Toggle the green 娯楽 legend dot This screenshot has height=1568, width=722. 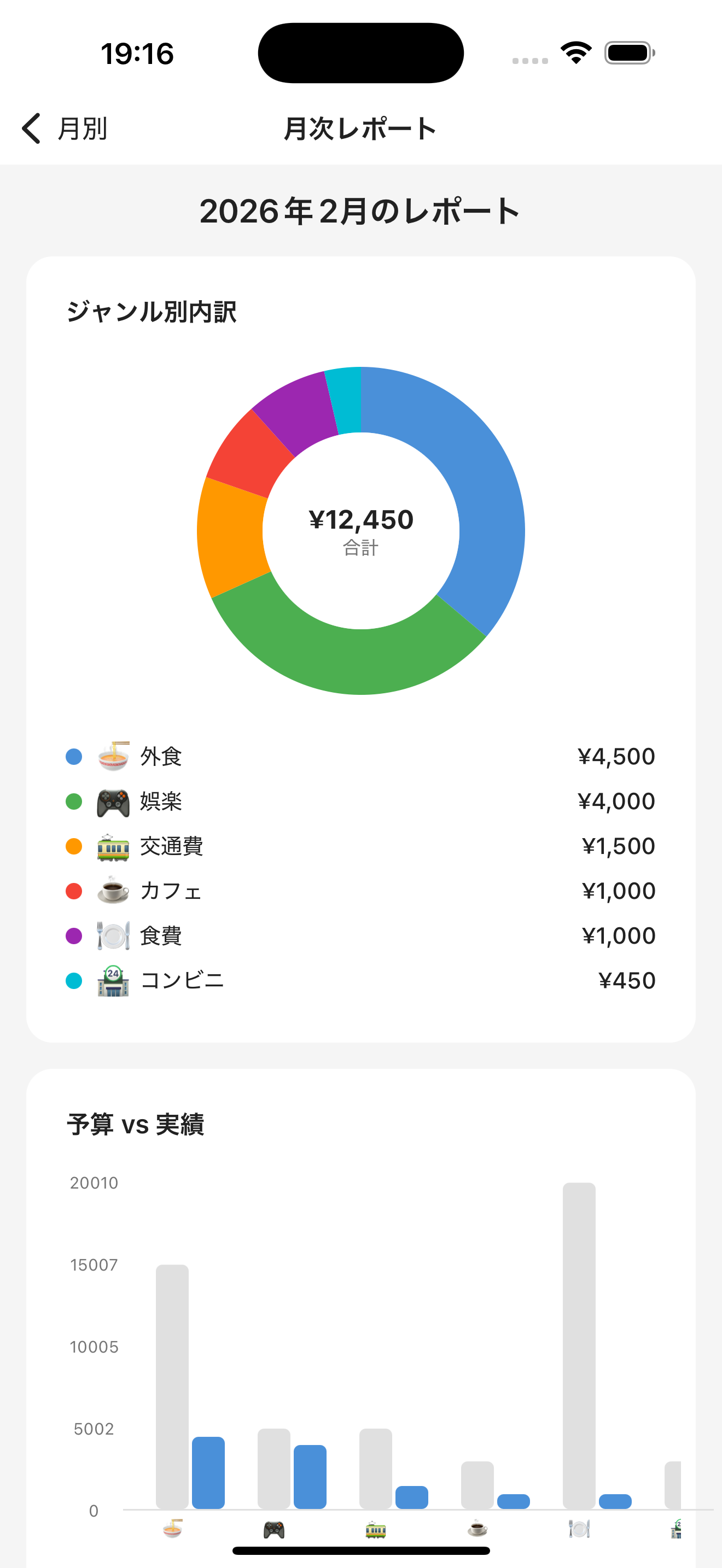pyautogui.click(x=74, y=801)
